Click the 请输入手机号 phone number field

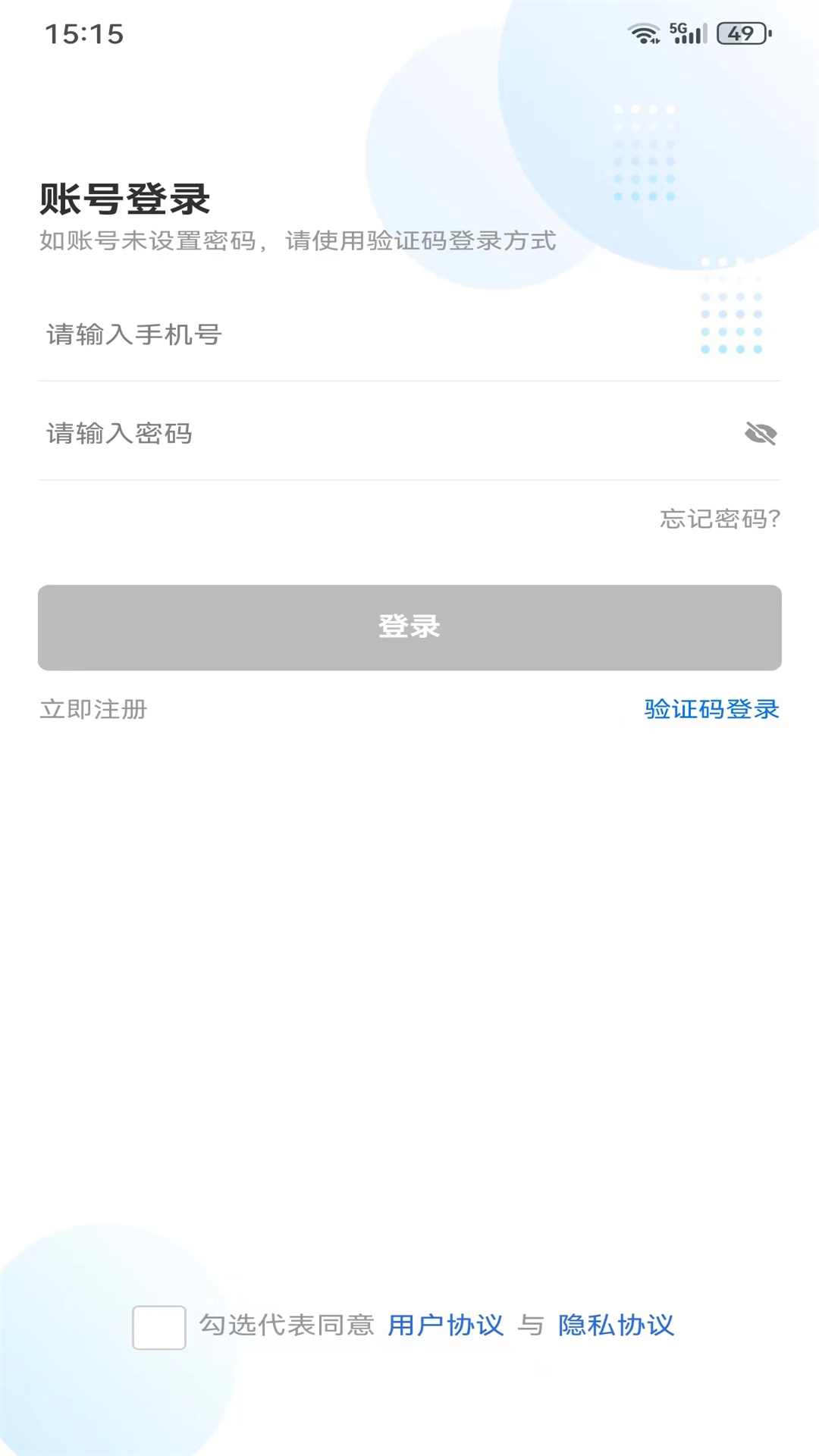(x=303, y=335)
